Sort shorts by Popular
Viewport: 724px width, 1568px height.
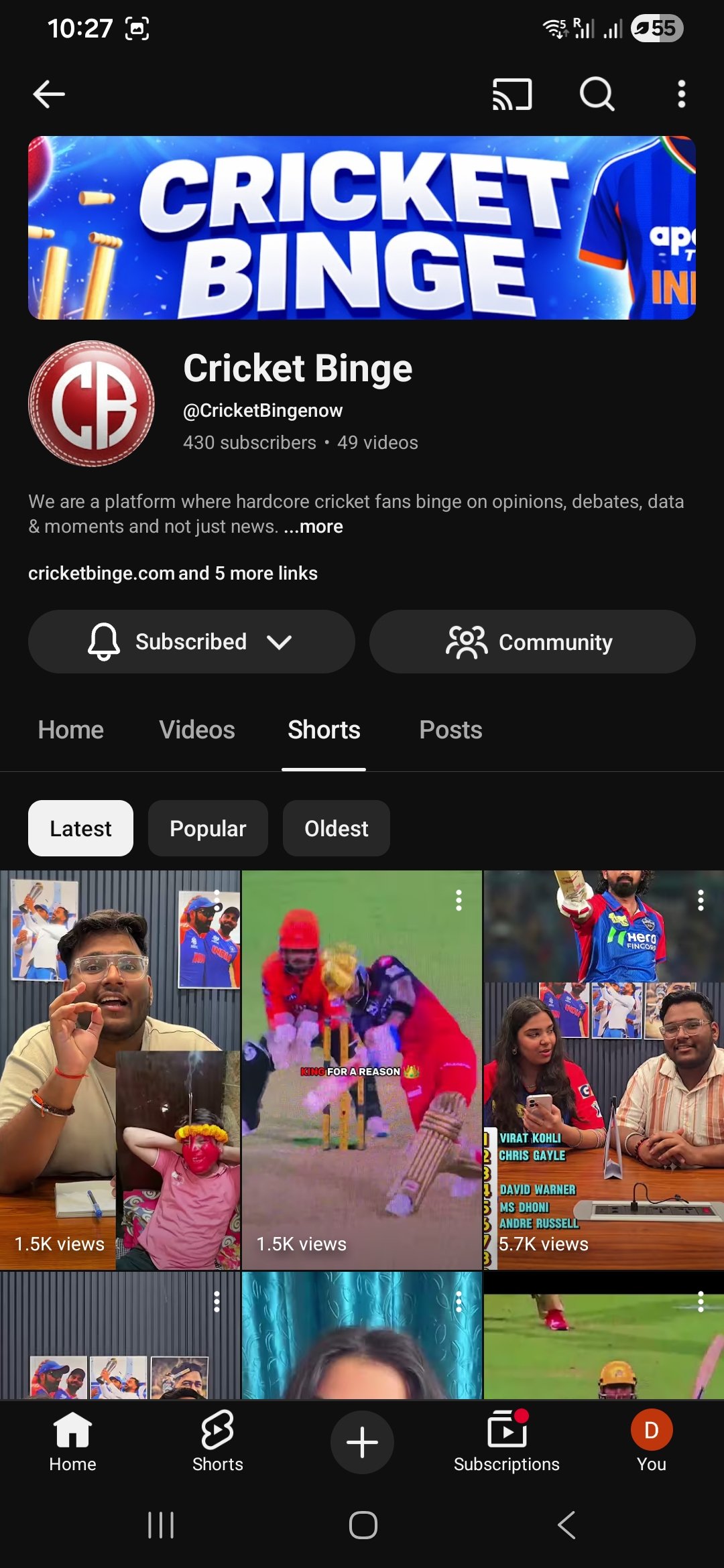pyautogui.click(x=208, y=828)
